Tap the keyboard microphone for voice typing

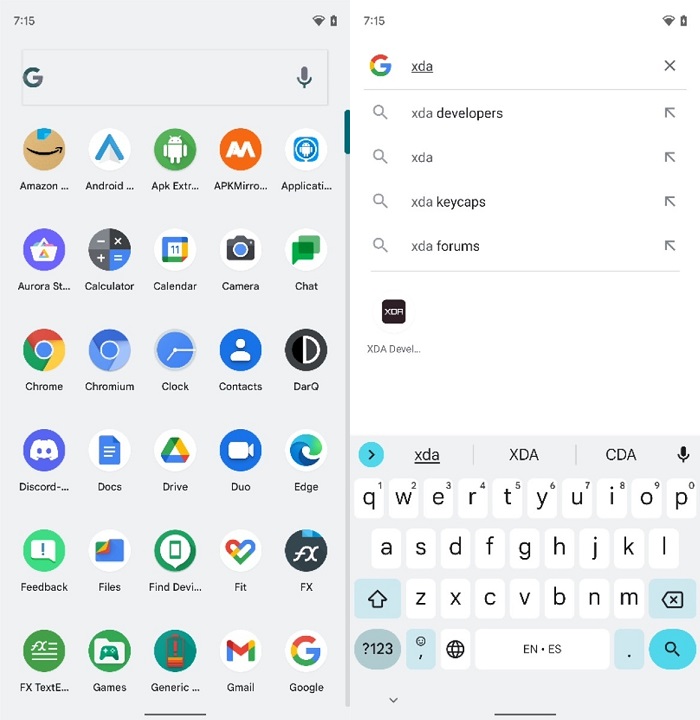683,455
